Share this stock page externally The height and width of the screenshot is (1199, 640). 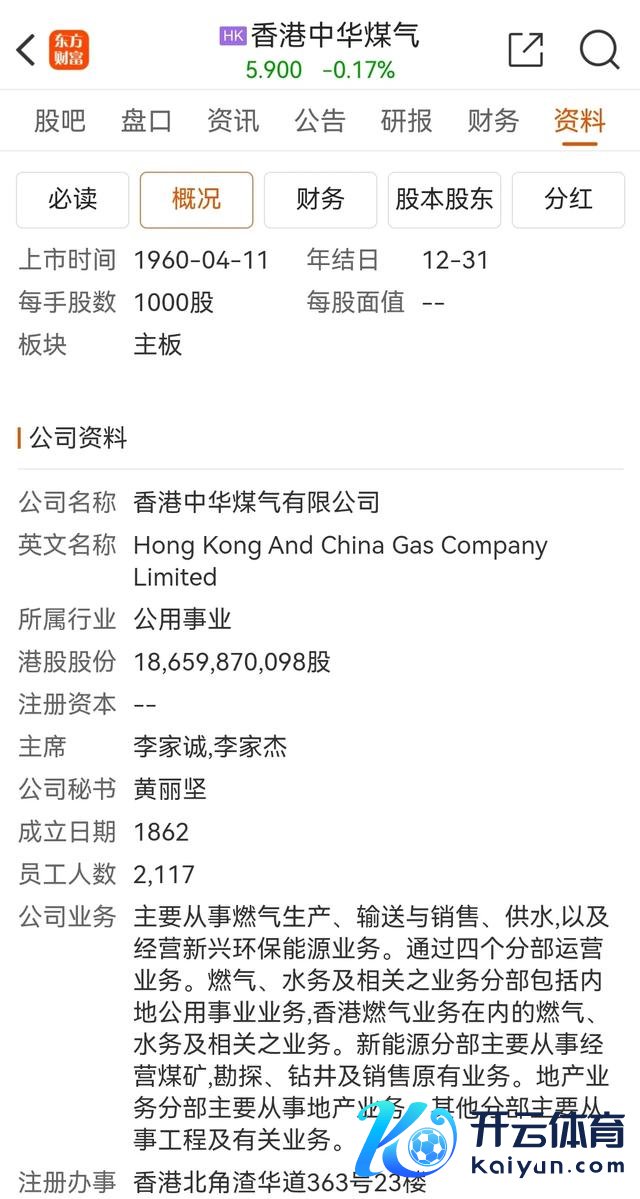pos(526,49)
